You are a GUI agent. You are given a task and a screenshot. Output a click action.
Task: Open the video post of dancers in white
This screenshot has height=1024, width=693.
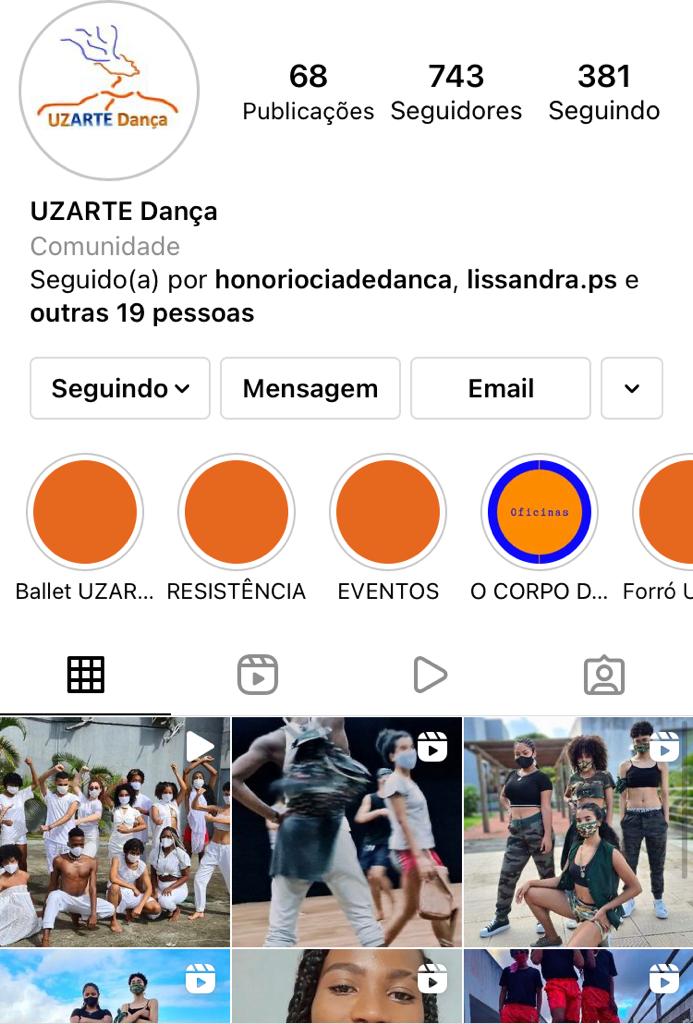(114, 831)
